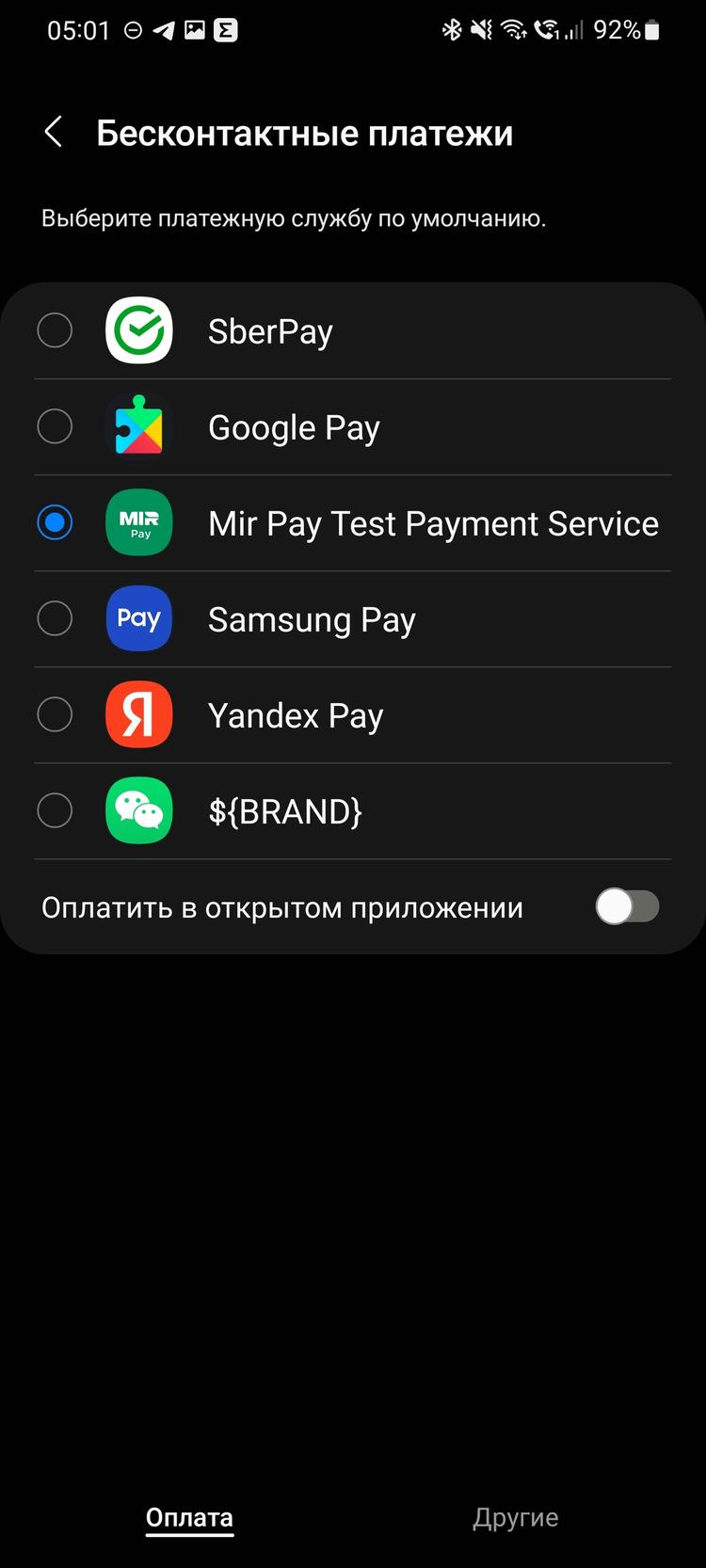Set Samsung Pay as default service
This screenshot has width=706, height=1568.
pos(55,618)
